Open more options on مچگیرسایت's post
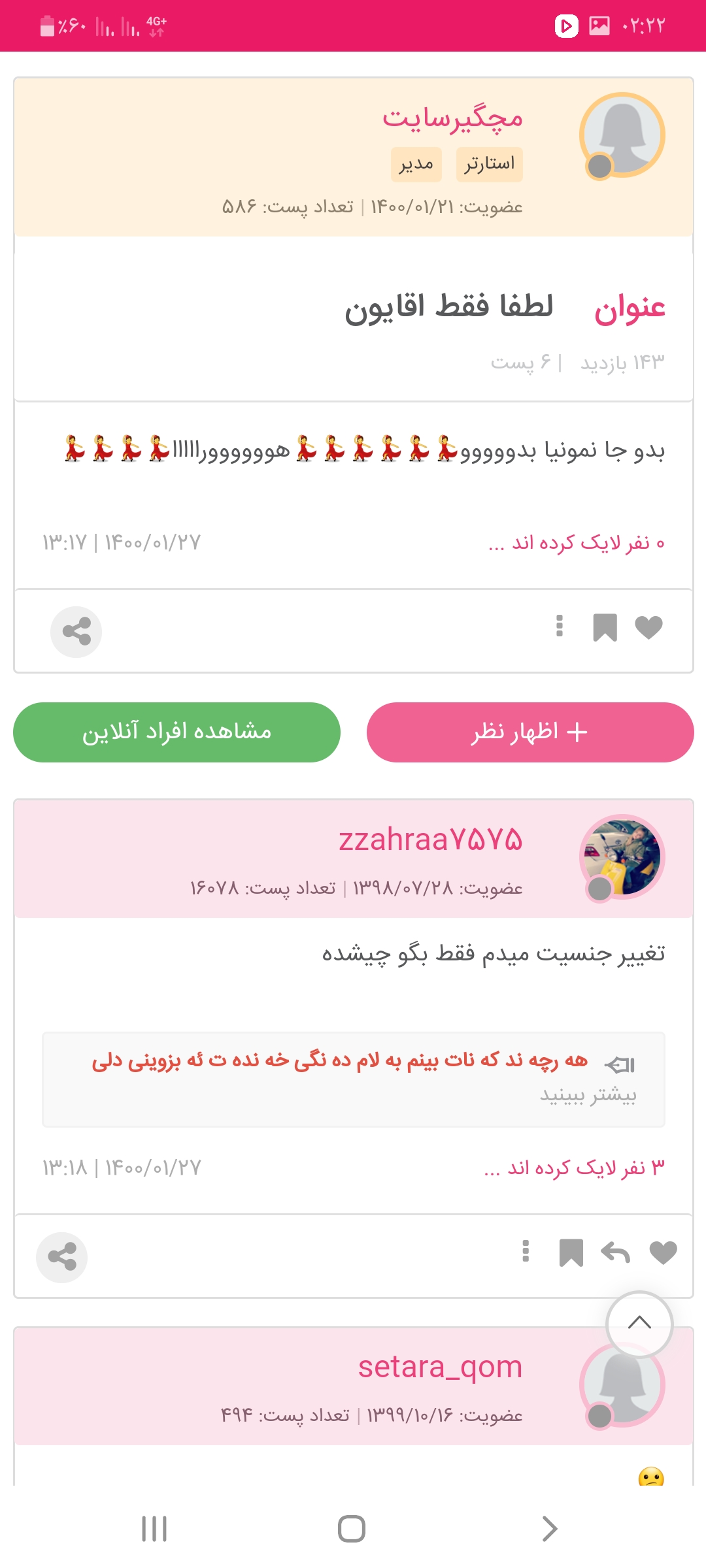 pyautogui.click(x=559, y=626)
